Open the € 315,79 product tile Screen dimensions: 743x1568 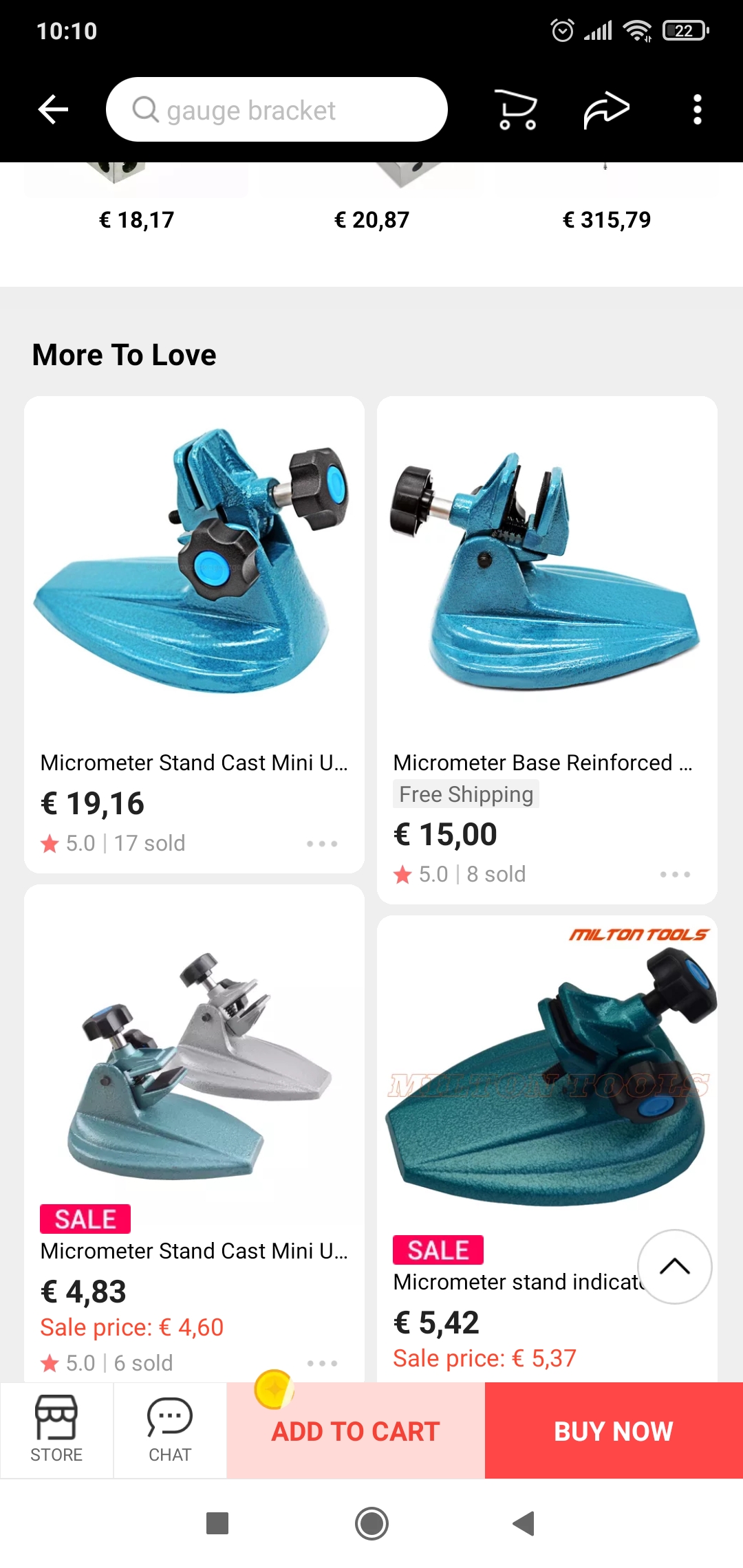606,206
